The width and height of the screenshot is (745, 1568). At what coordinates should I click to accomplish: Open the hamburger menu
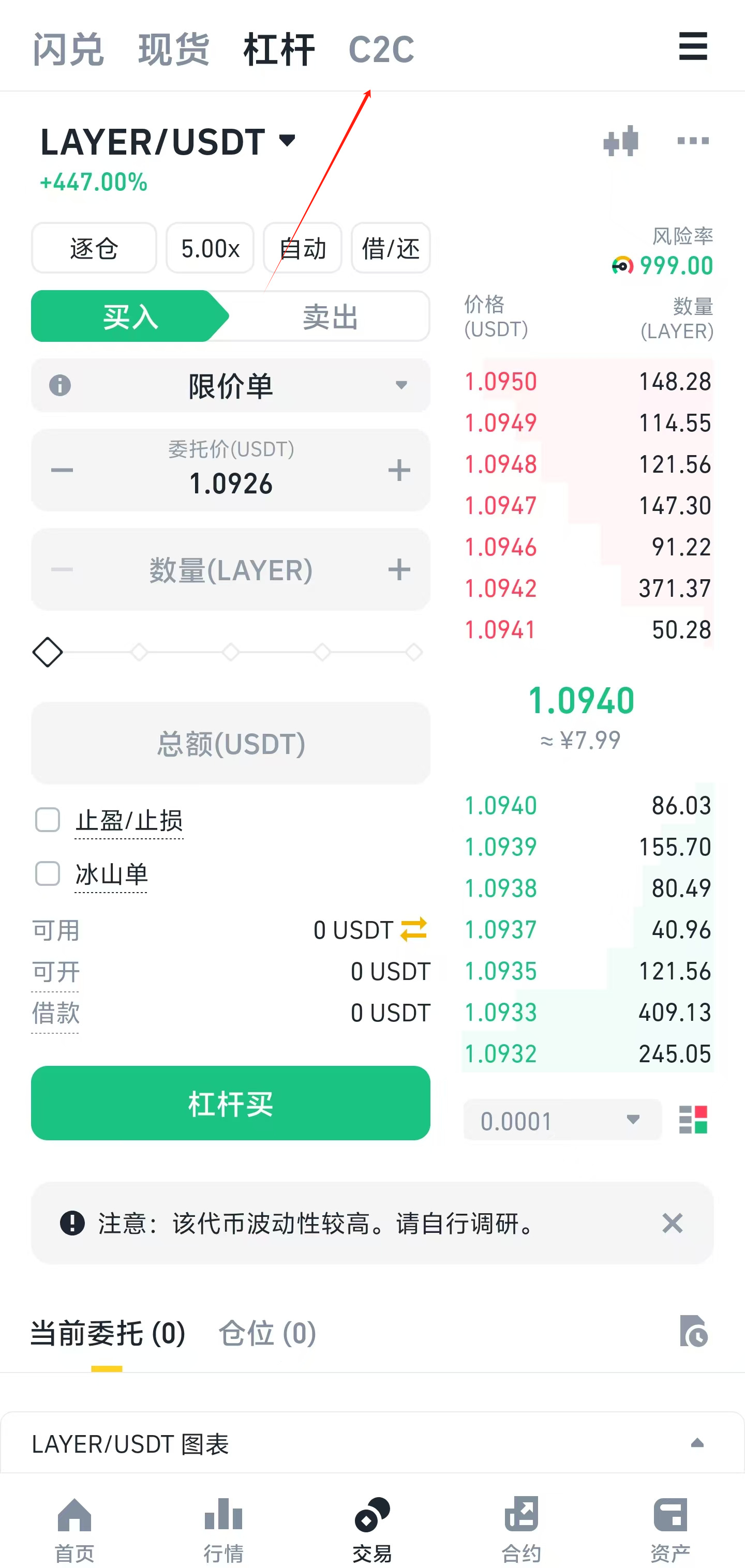coord(693,47)
